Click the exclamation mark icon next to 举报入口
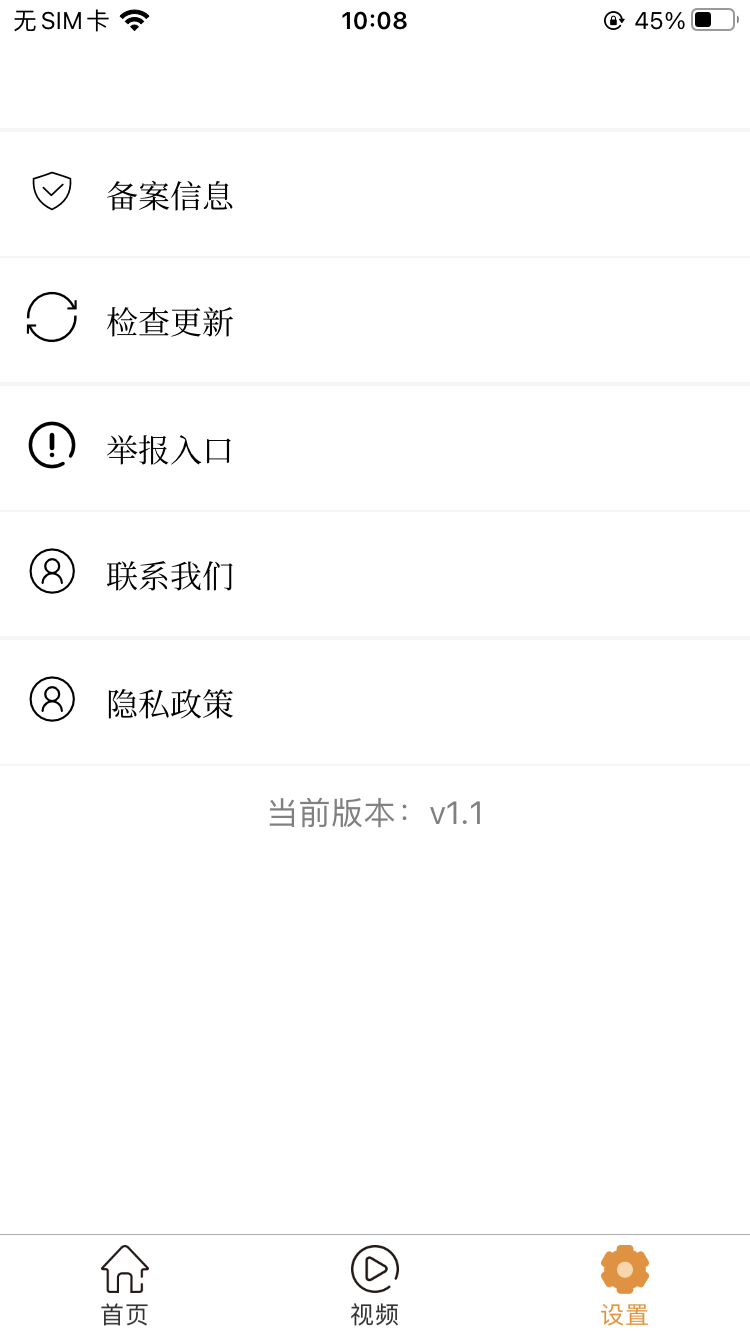Screen dimensions: 750x1334 click(x=52, y=445)
